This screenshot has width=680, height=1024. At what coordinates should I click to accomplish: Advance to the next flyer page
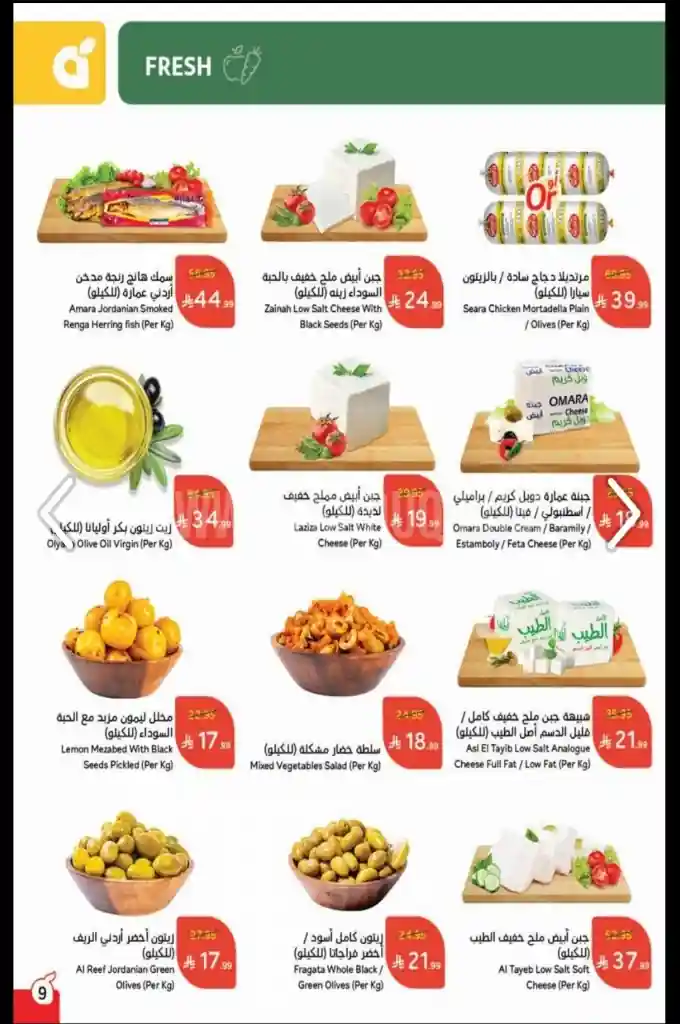coord(622,514)
